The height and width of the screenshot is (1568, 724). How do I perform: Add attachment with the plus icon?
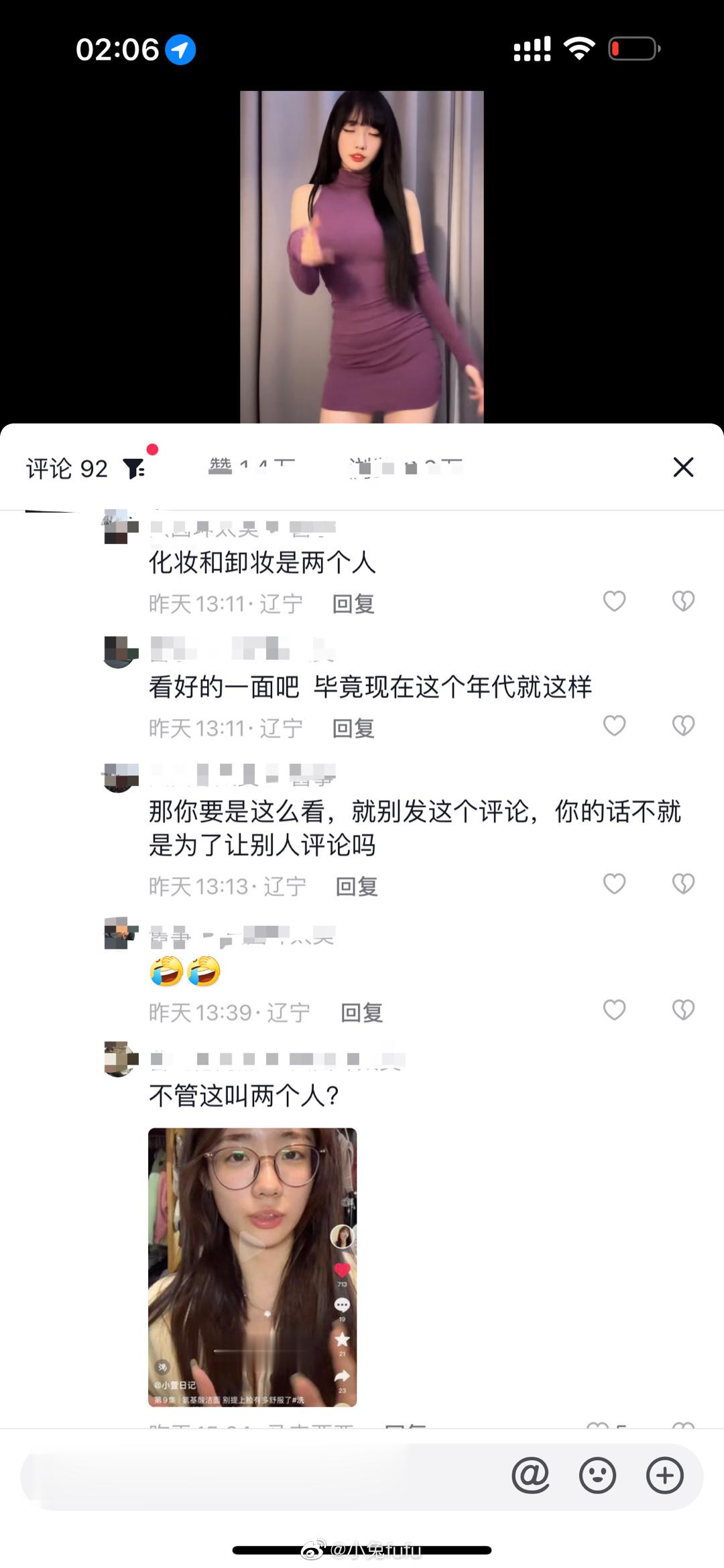coord(664,1476)
